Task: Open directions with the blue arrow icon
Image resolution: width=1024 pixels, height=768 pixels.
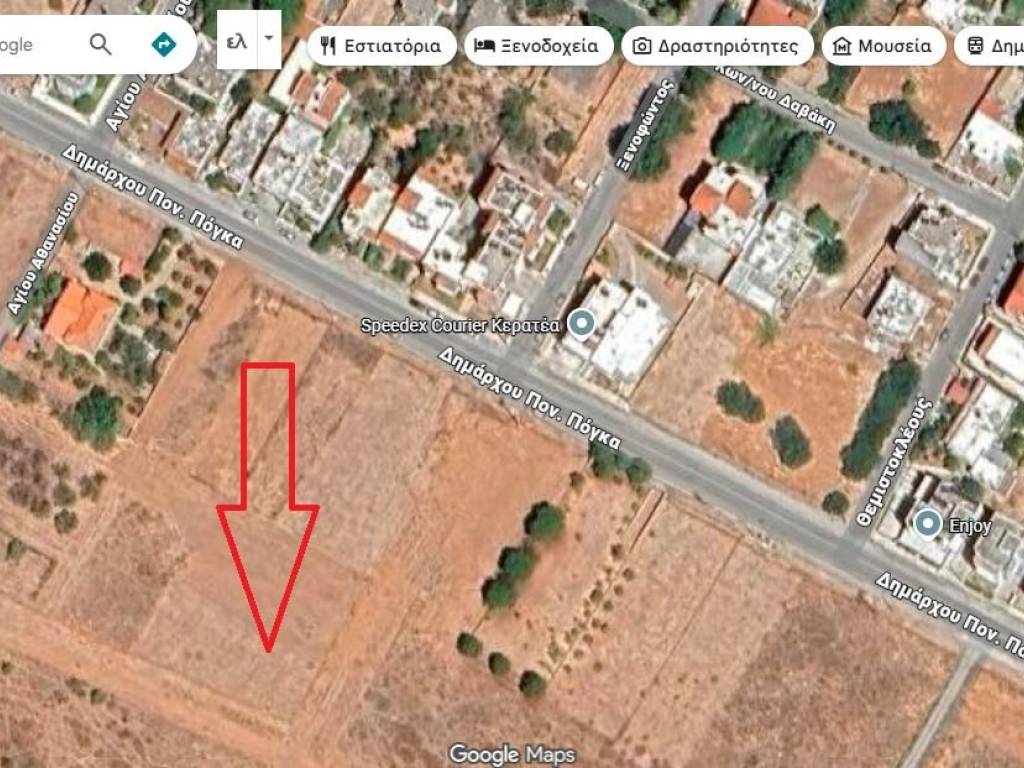Action: [163, 44]
